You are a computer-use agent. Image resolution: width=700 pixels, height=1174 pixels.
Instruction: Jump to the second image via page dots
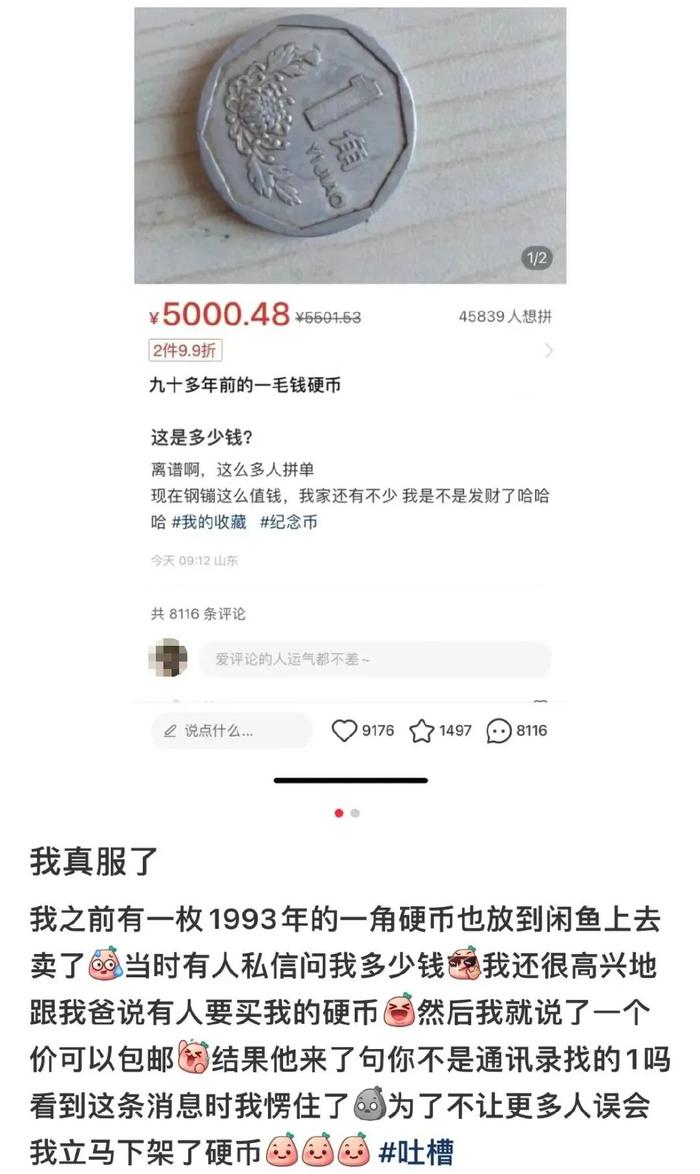tap(356, 813)
